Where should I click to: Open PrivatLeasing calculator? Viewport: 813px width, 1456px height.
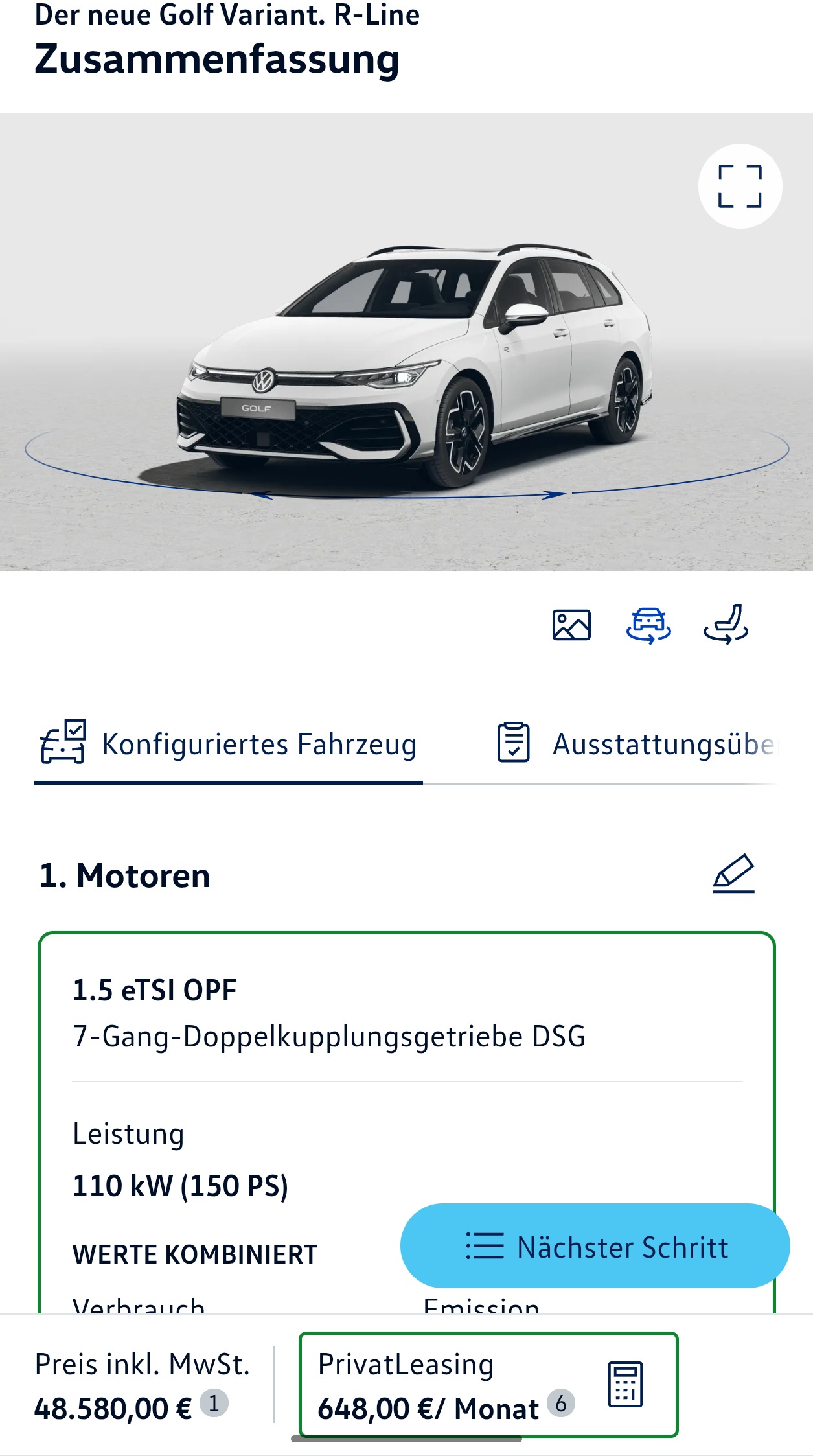coord(624,1385)
